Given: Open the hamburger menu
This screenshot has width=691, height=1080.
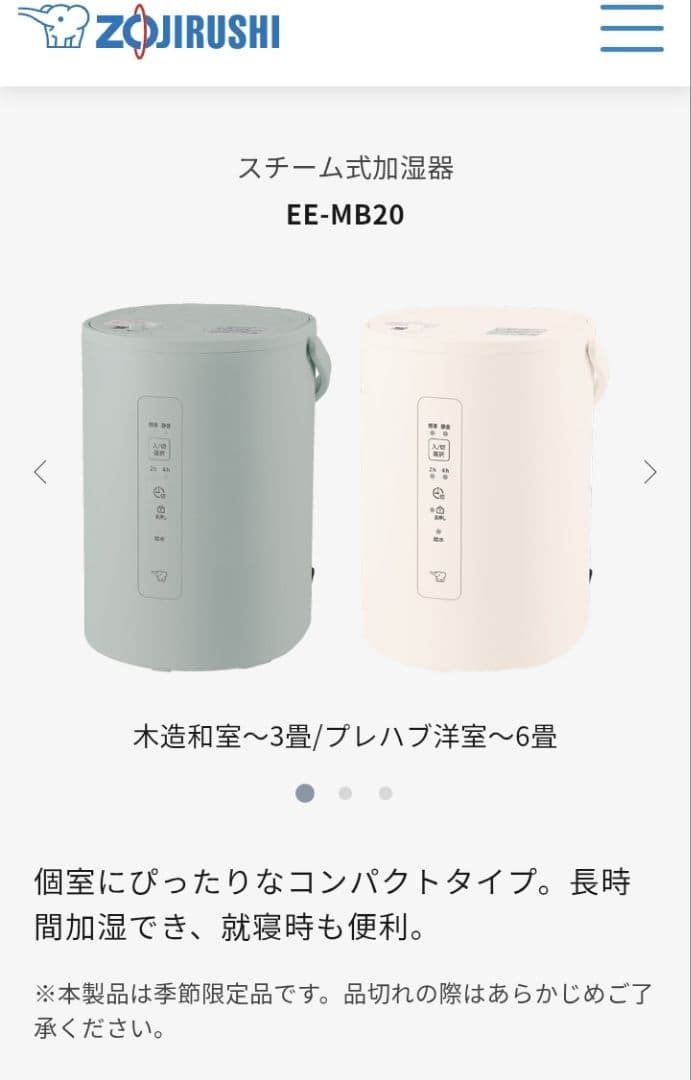Looking at the screenshot, I should (x=631, y=28).
